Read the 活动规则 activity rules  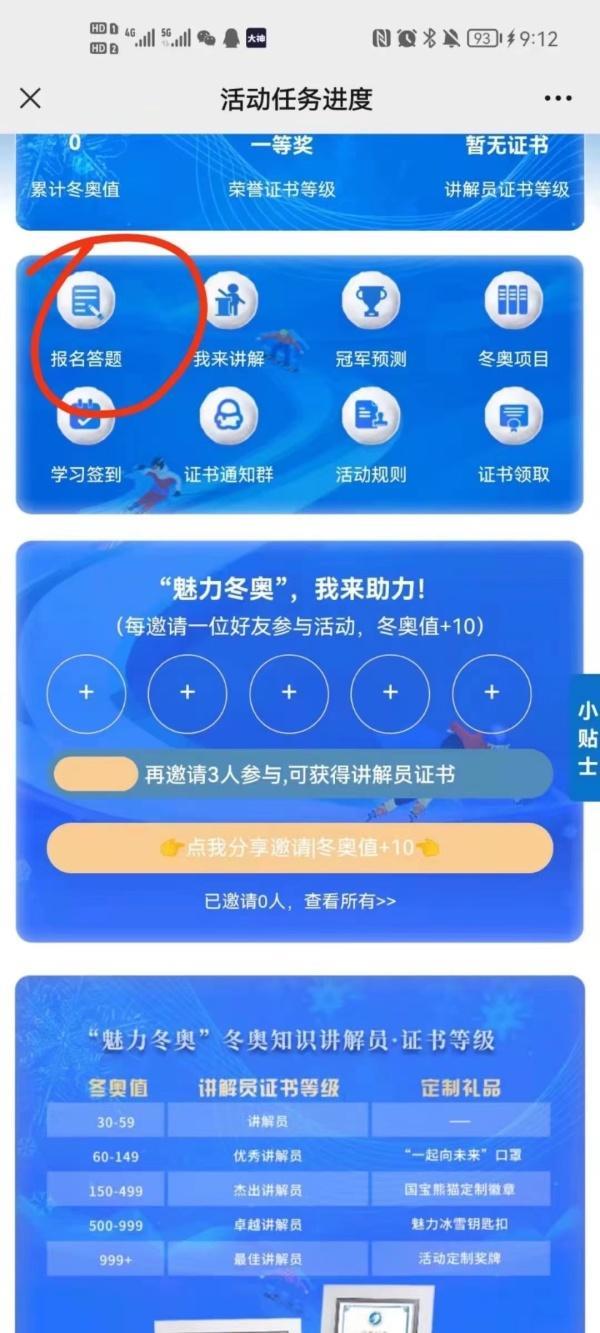coord(371,436)
